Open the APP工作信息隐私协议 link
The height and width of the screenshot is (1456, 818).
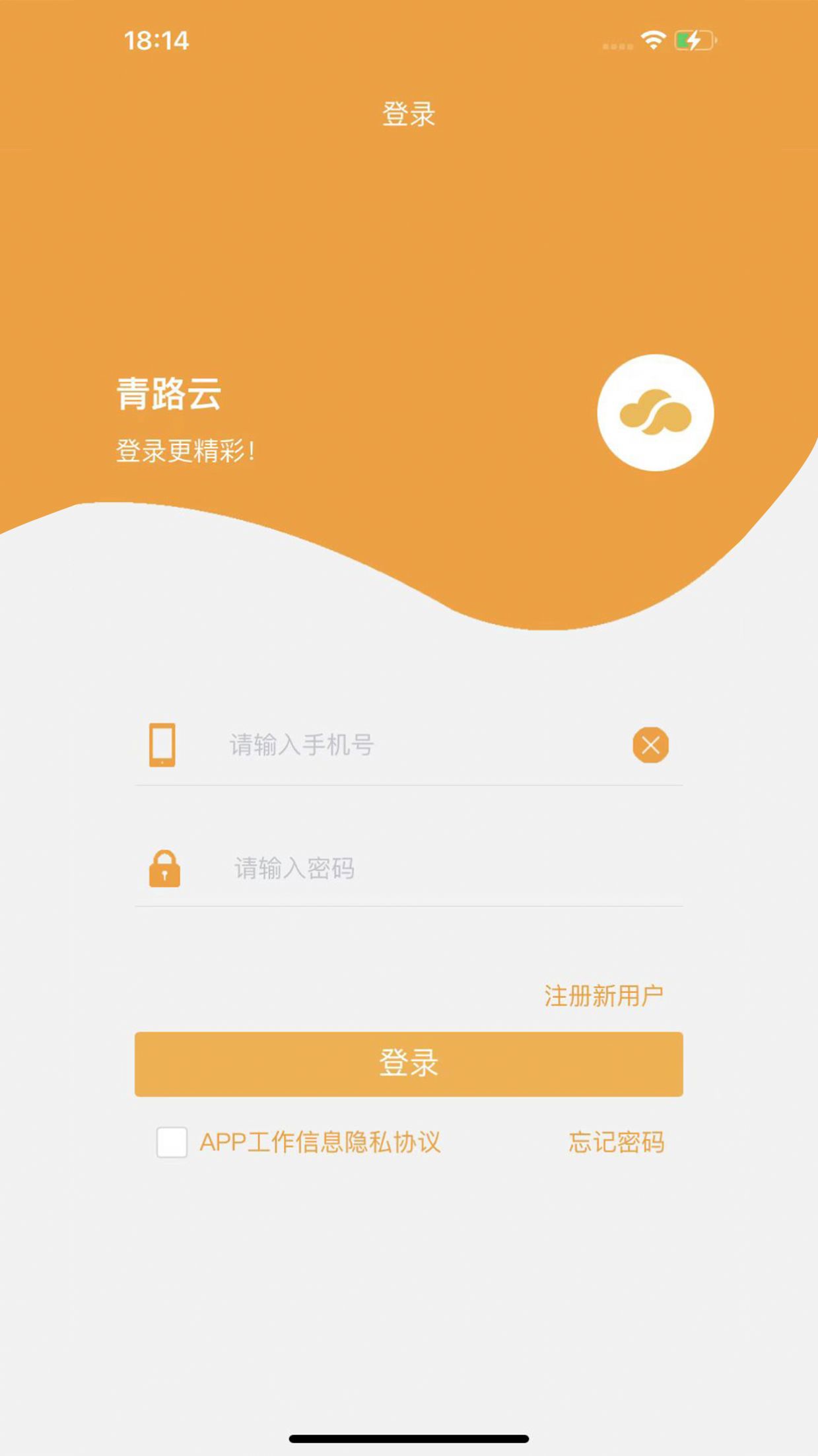(320, 1142)
